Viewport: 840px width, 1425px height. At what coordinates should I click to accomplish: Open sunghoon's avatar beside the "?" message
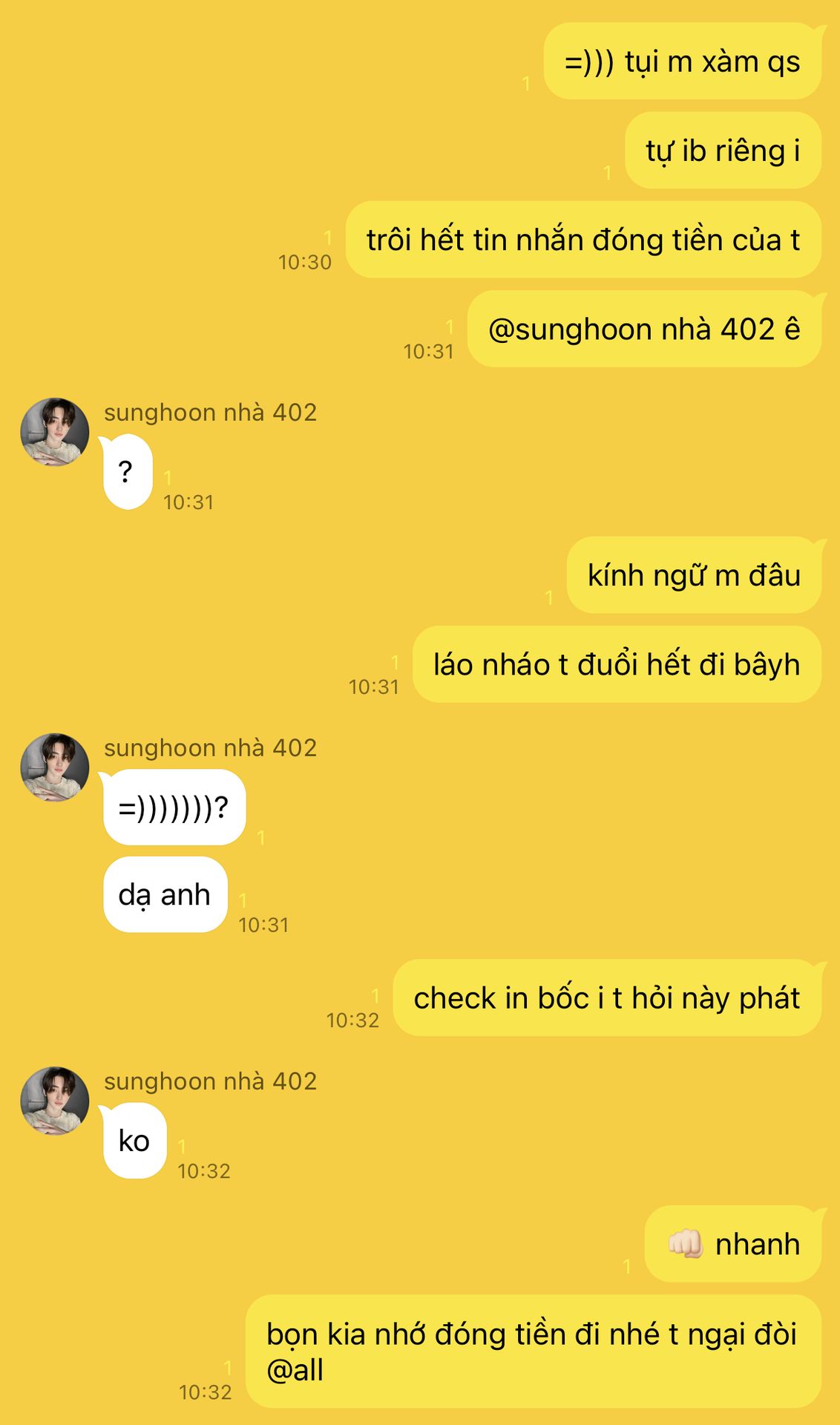tap(55, 432)
